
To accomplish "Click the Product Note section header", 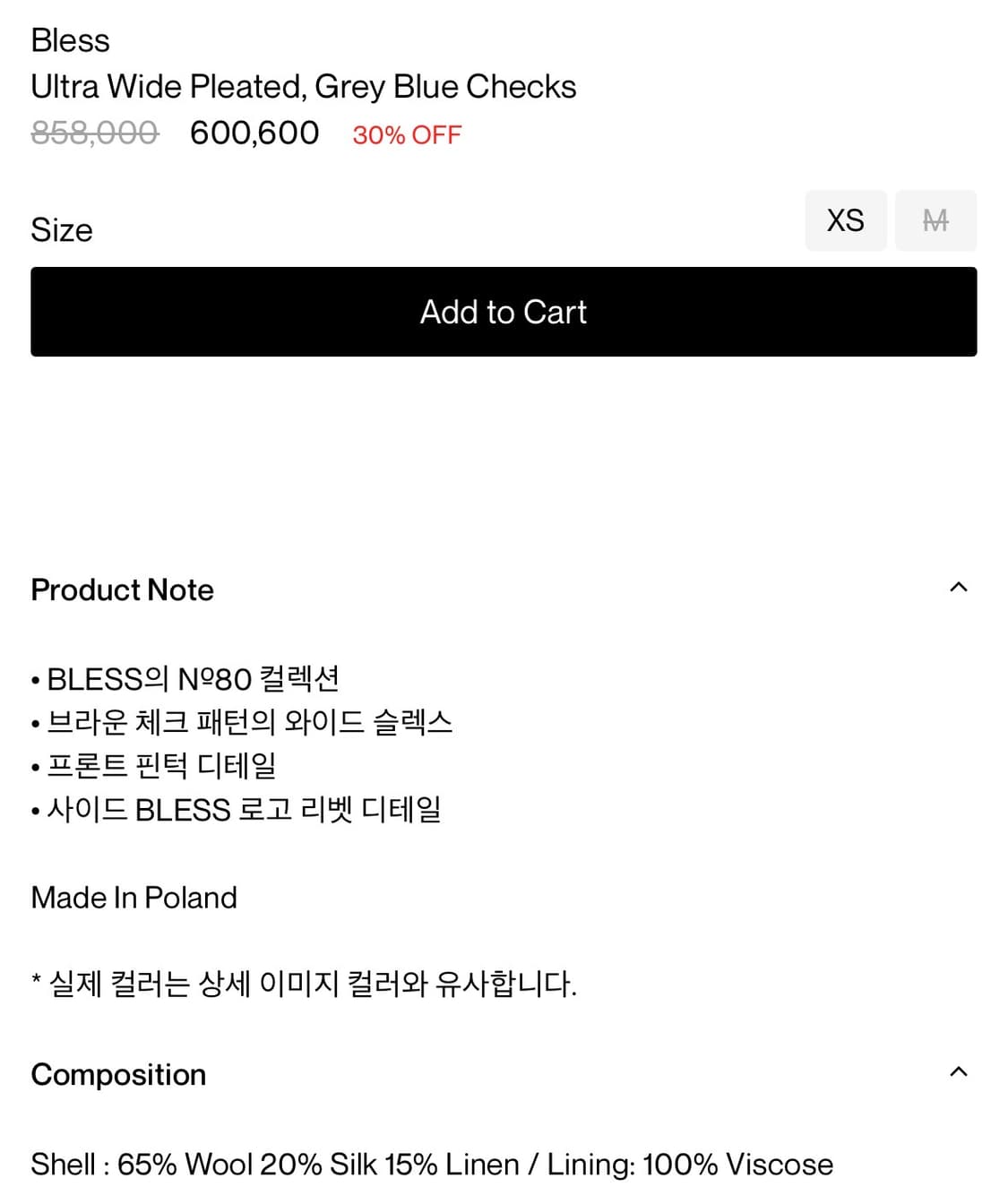I will point(123,589).
